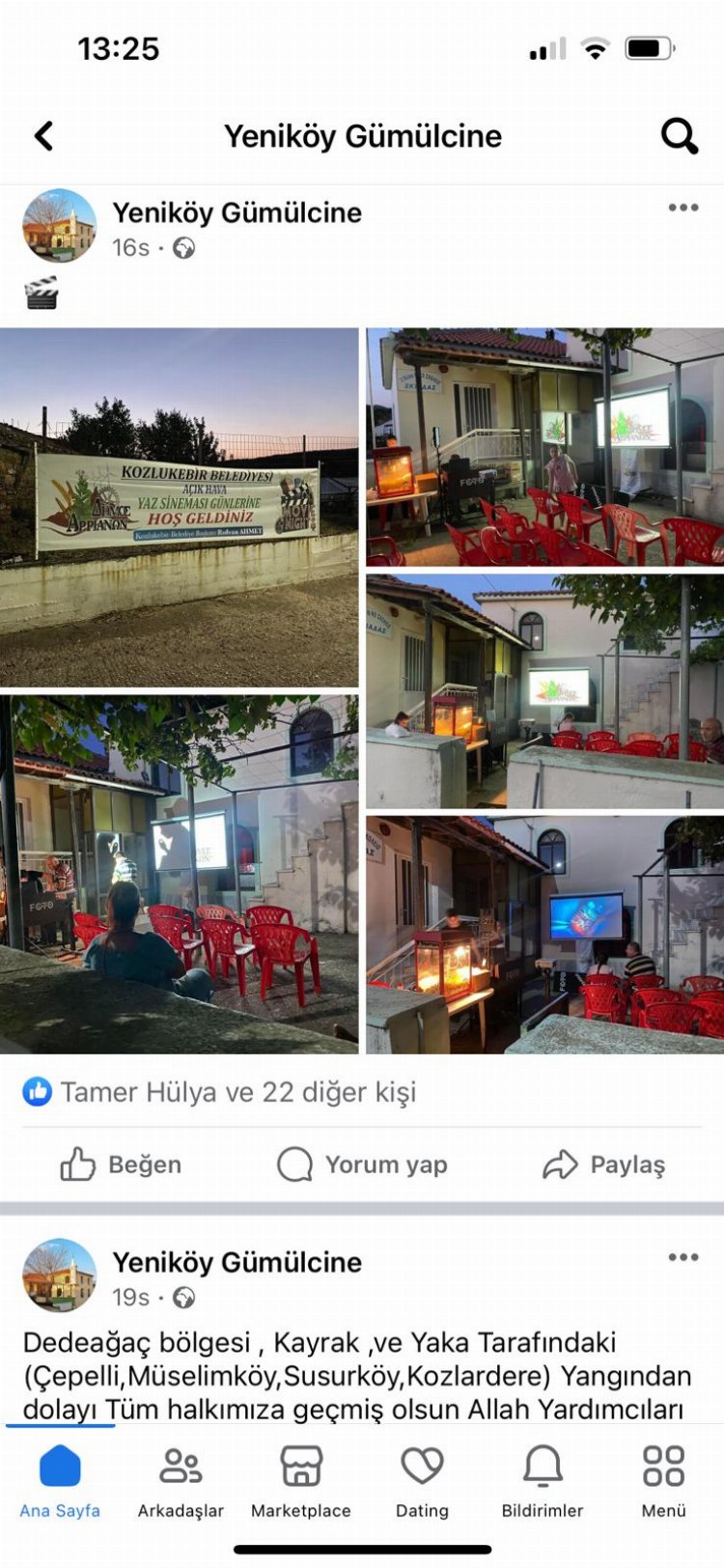Open the Menü tab
The height and width of the screenshot is (1568, 724).
coord(663,1481)
